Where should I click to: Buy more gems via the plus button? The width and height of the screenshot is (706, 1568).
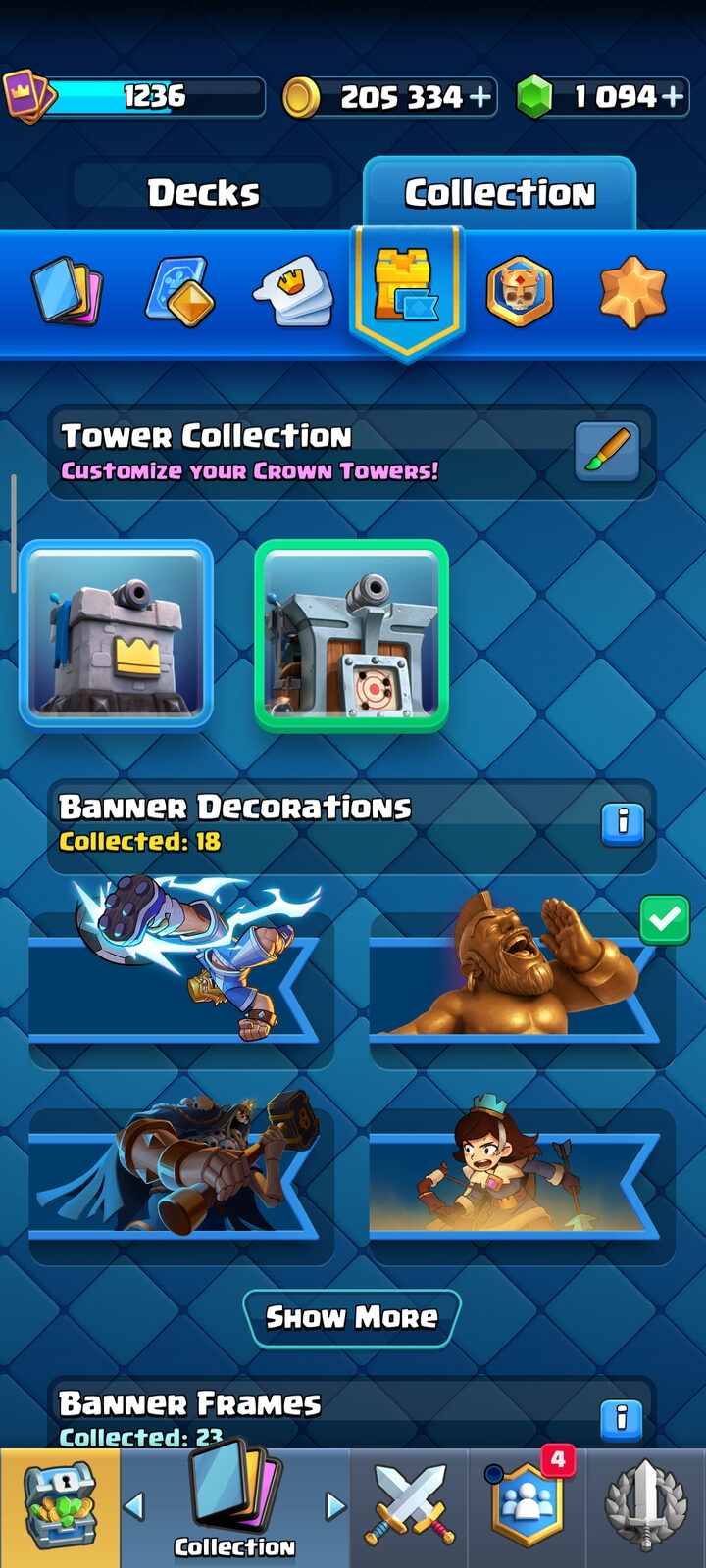[672, 97]
